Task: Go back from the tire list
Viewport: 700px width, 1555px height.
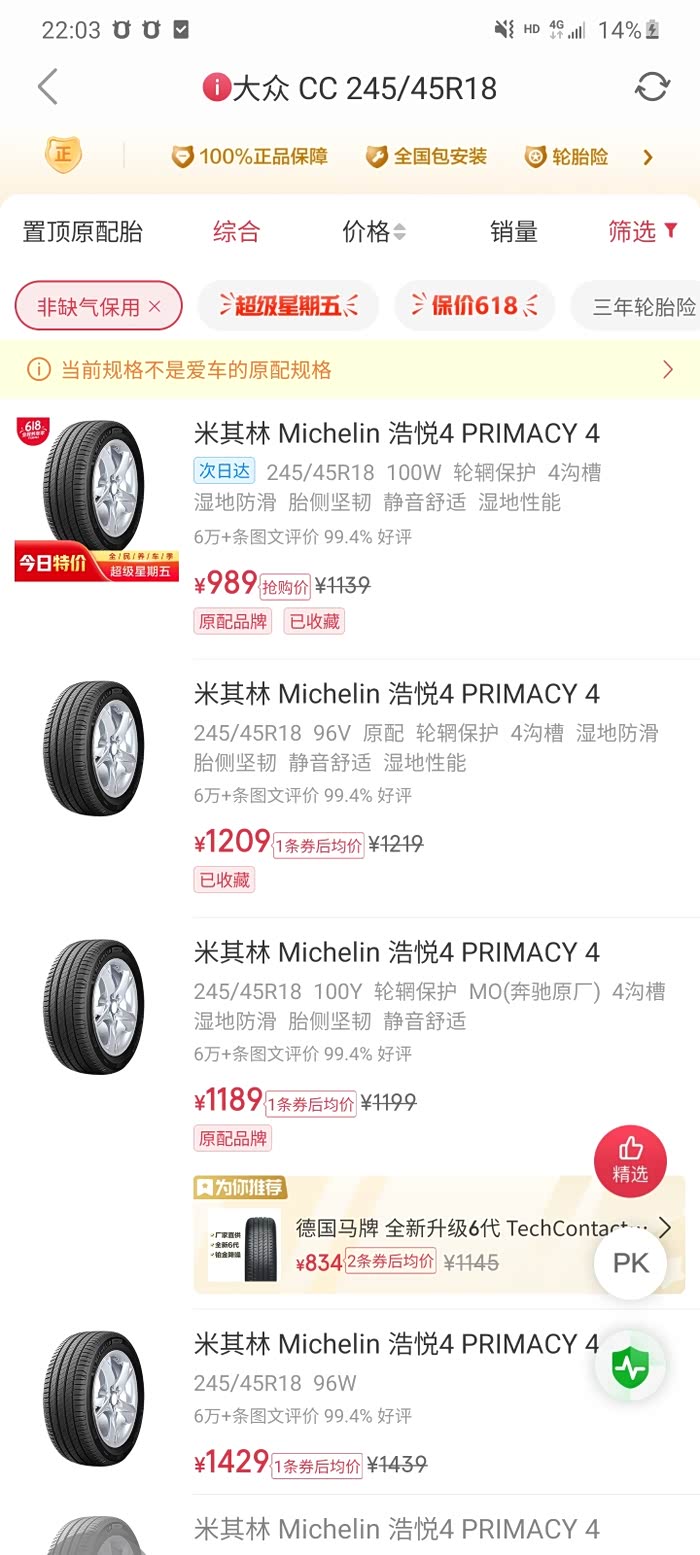Action: tap(48, 88)
